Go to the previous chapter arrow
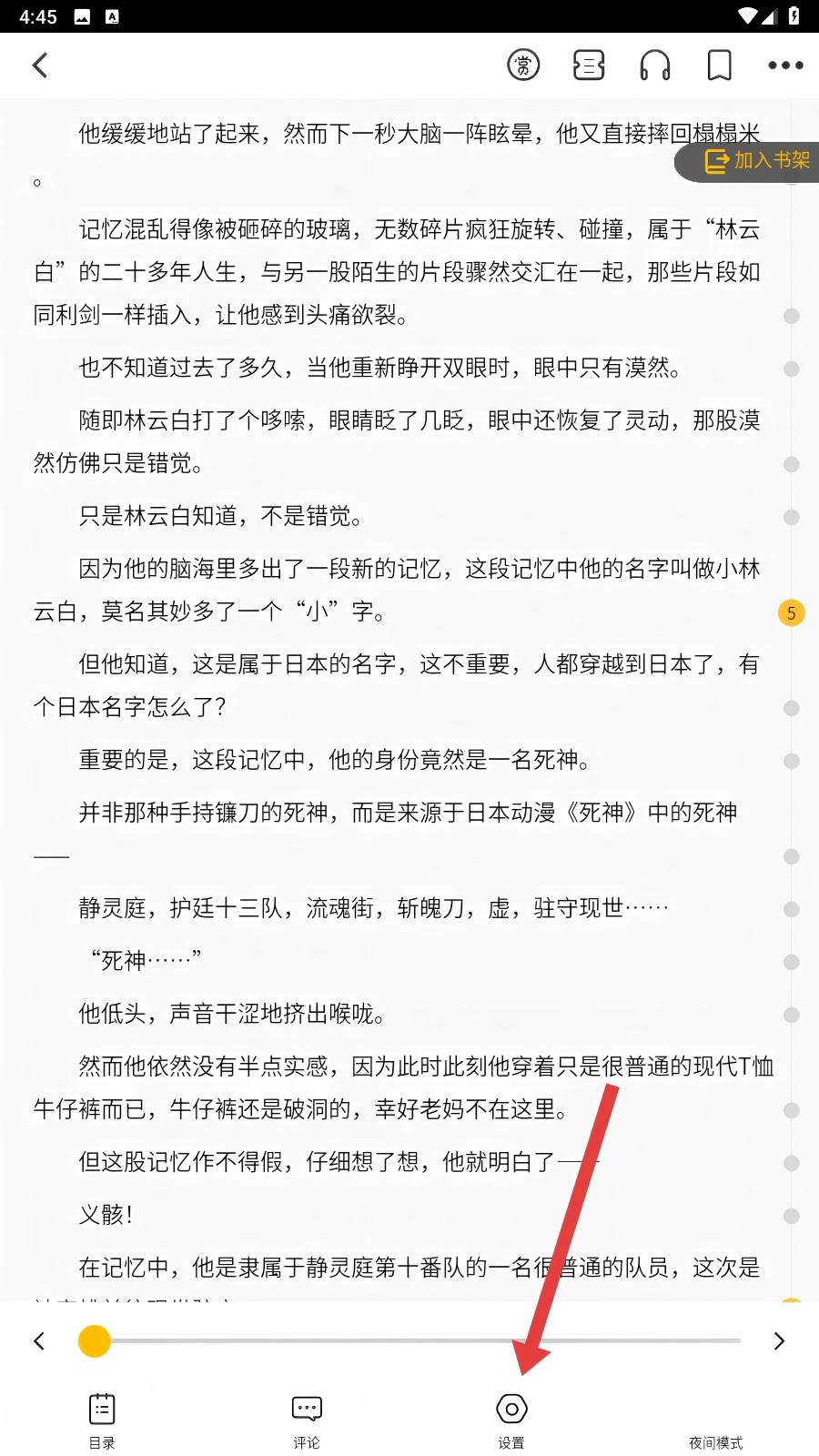 click(39, 1340)
